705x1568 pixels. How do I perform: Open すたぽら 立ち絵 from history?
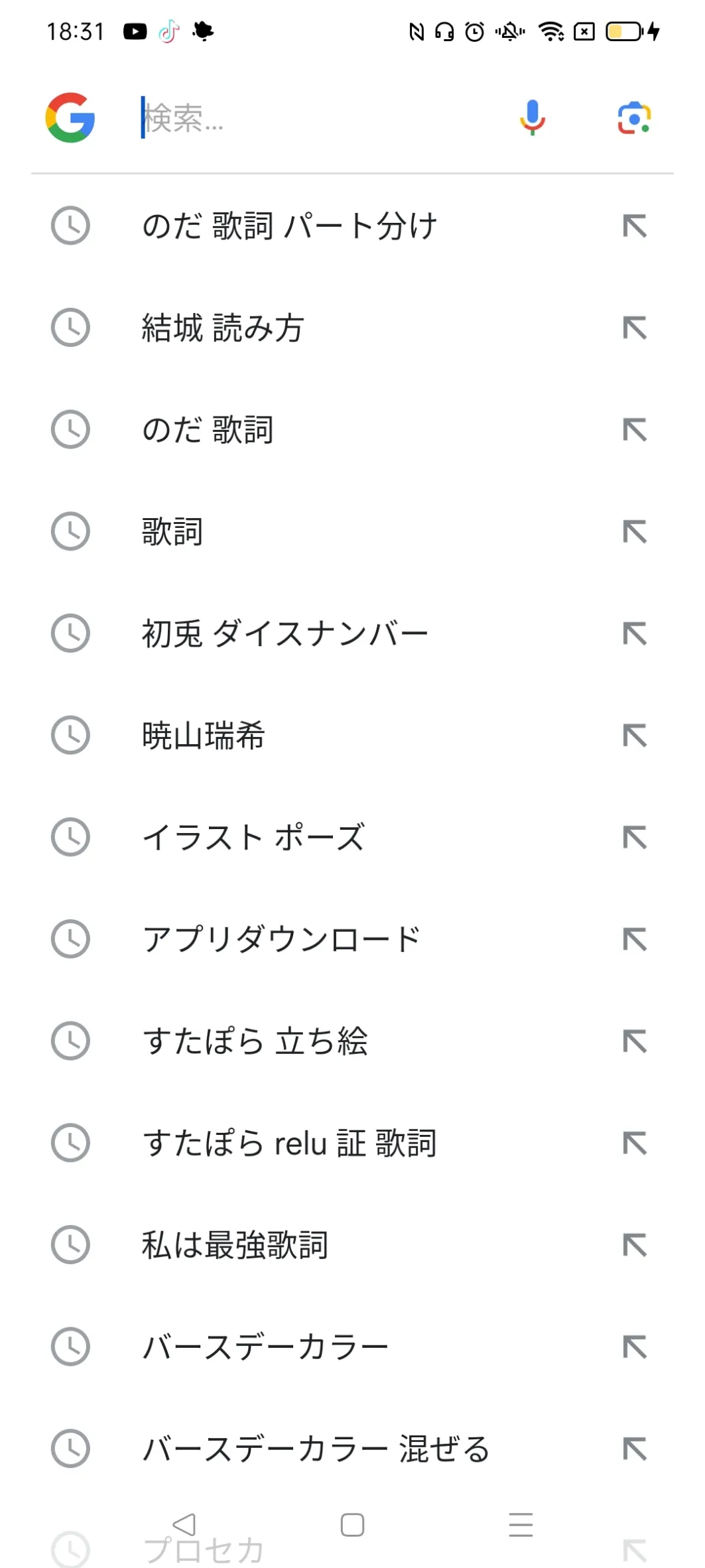pyautogui.click(x=352, y=1041)
